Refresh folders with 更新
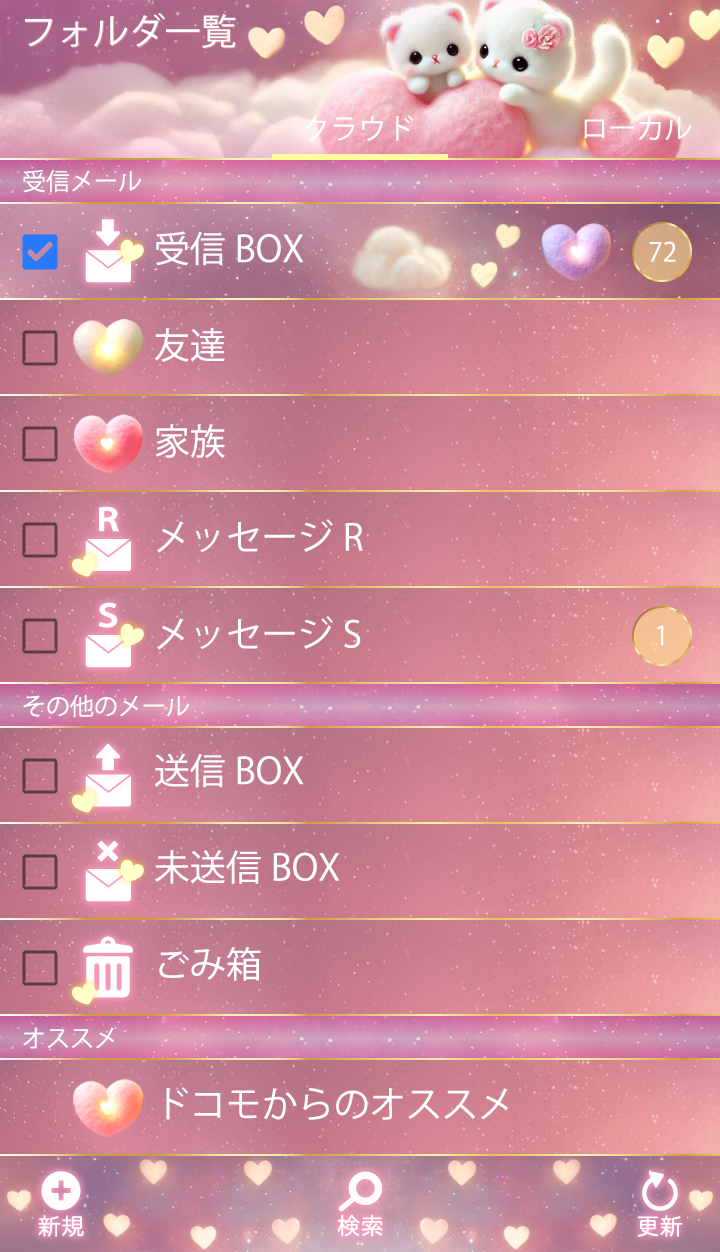 pyautogui.click(x=660, y=1205)
